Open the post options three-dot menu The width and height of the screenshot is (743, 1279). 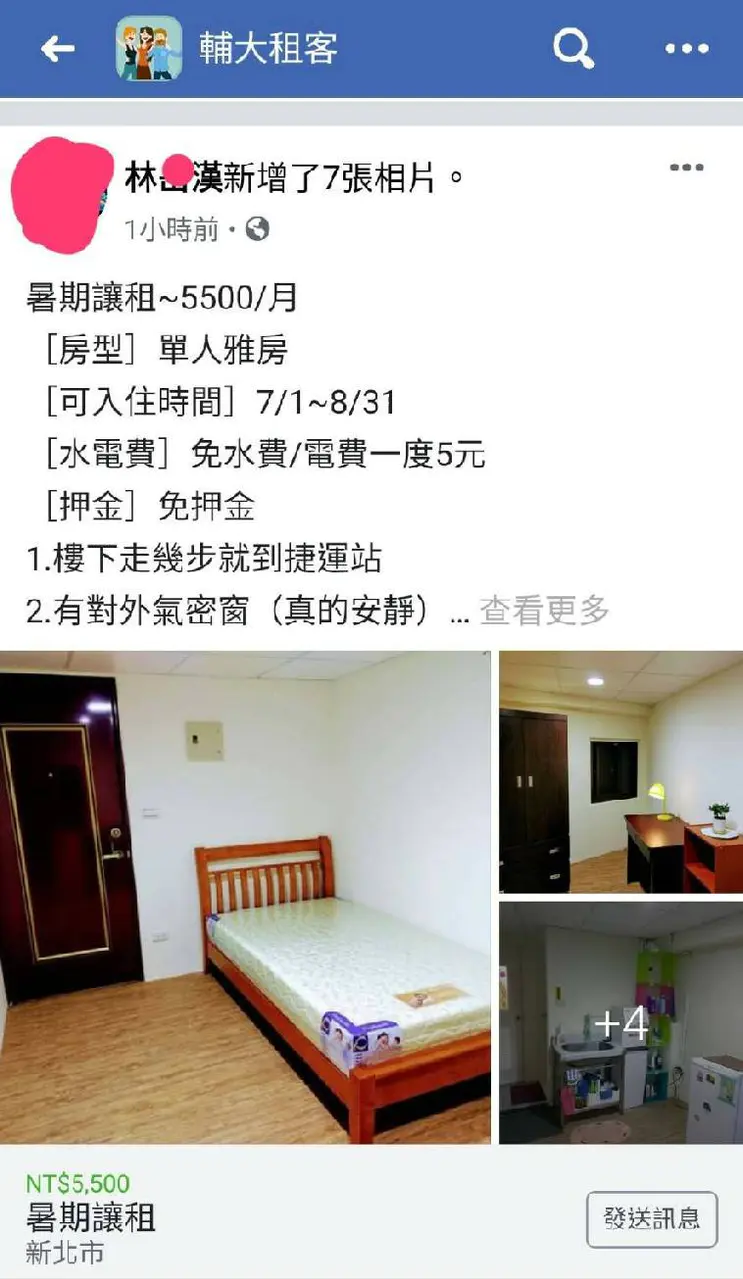pyautogui.click(x=686, y=168)
